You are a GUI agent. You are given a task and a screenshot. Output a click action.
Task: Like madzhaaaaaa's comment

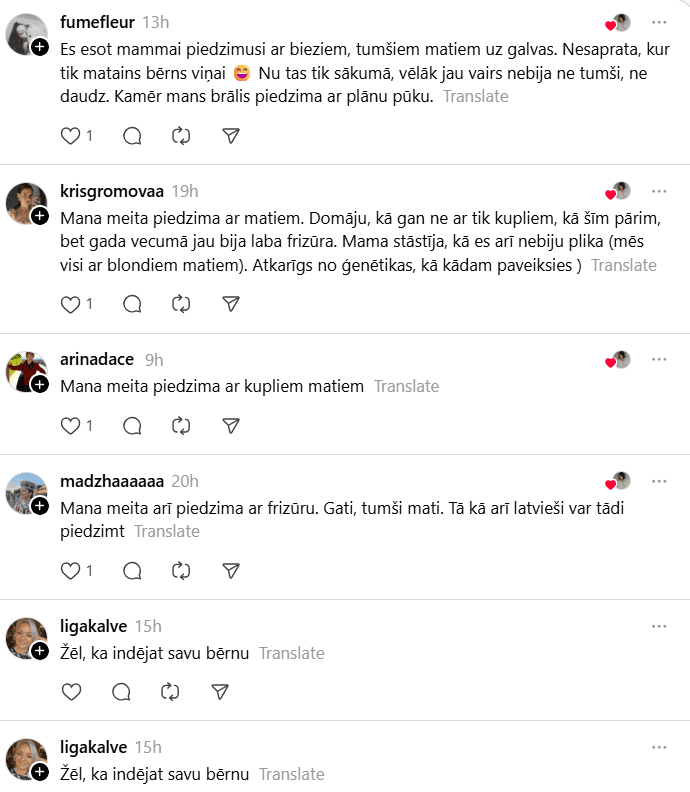point(71,571)
